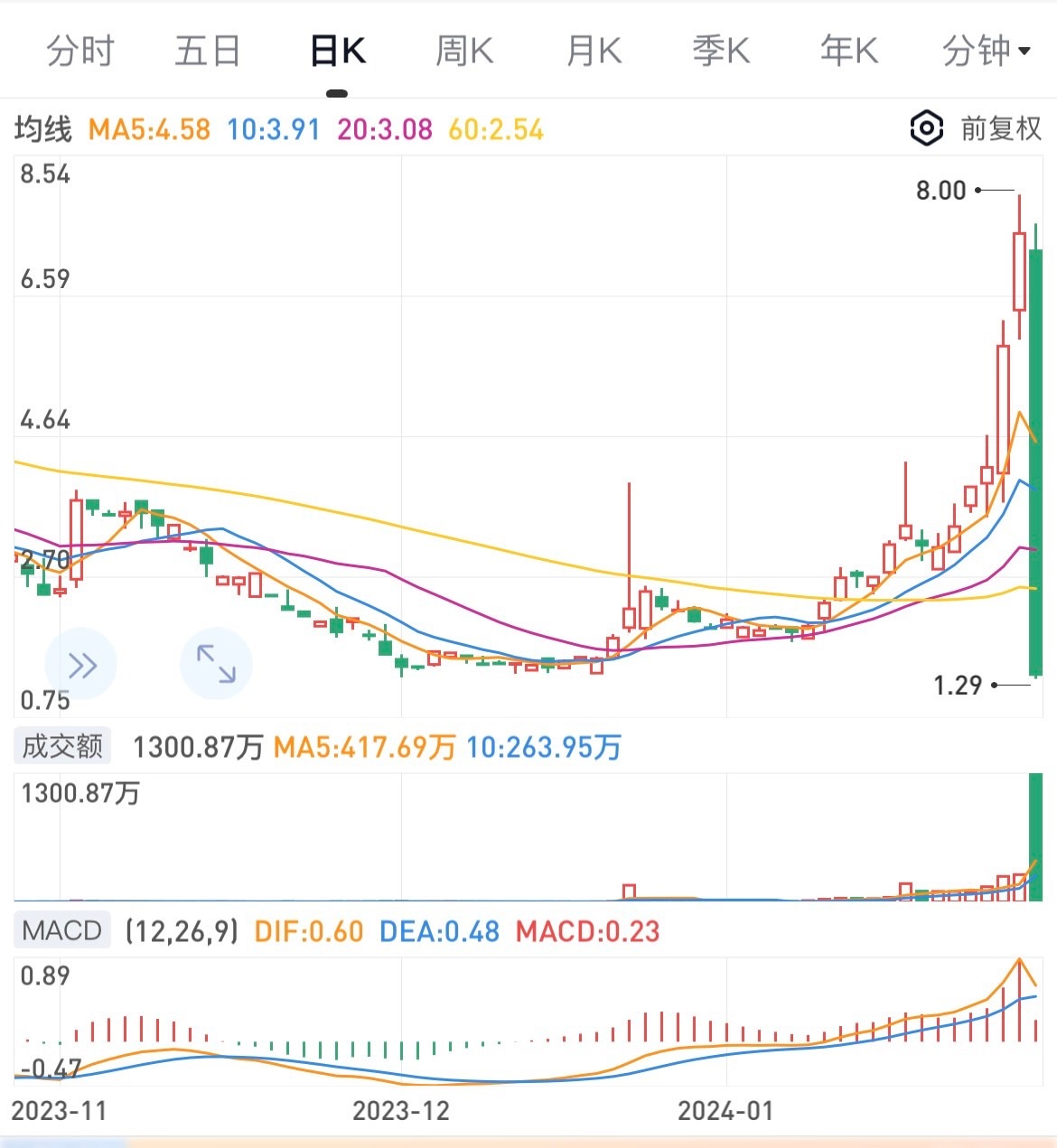Image resolution: width=1057 pixels, height=1148 pixels.
Task: Change the MACD indicator
Action: [x=61, y=931]
